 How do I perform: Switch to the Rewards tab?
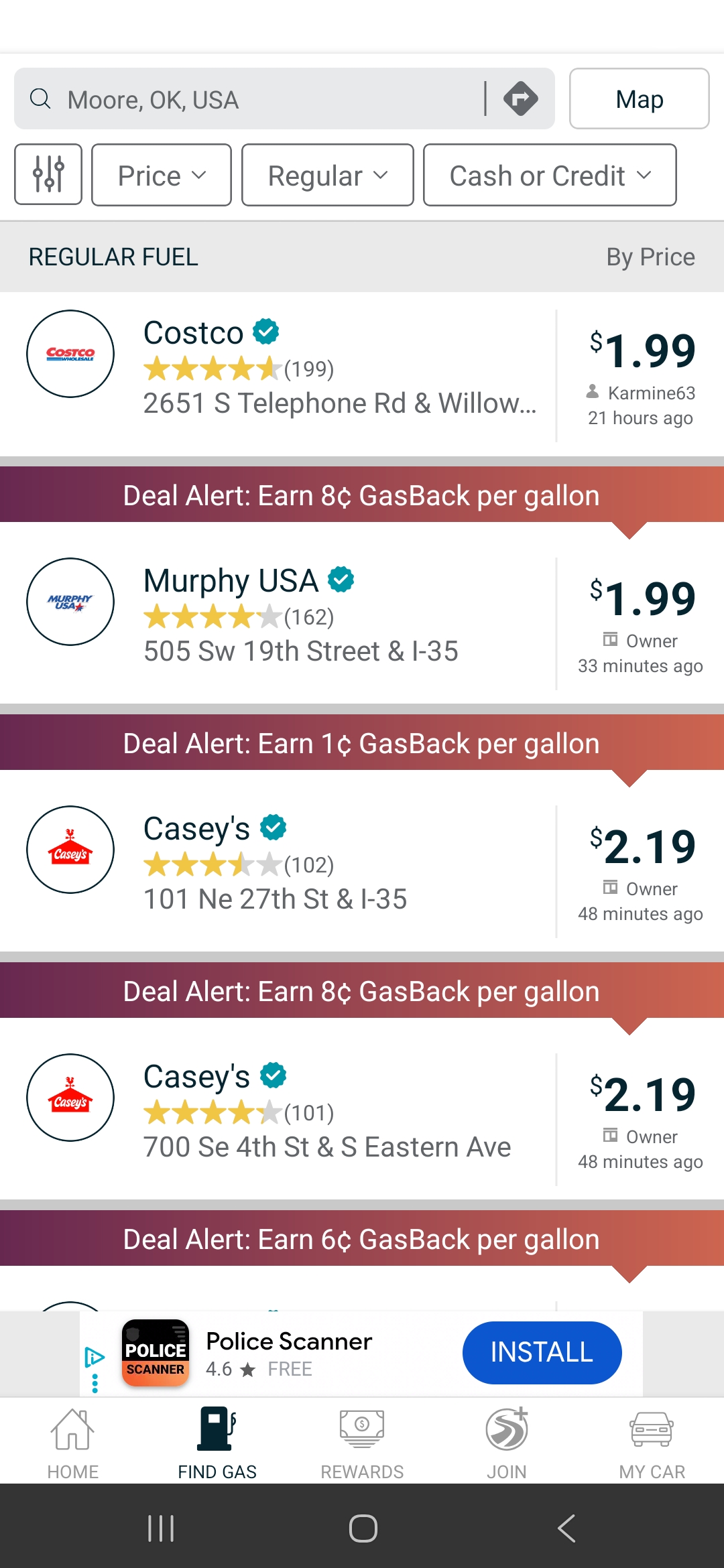(362, 1442)
